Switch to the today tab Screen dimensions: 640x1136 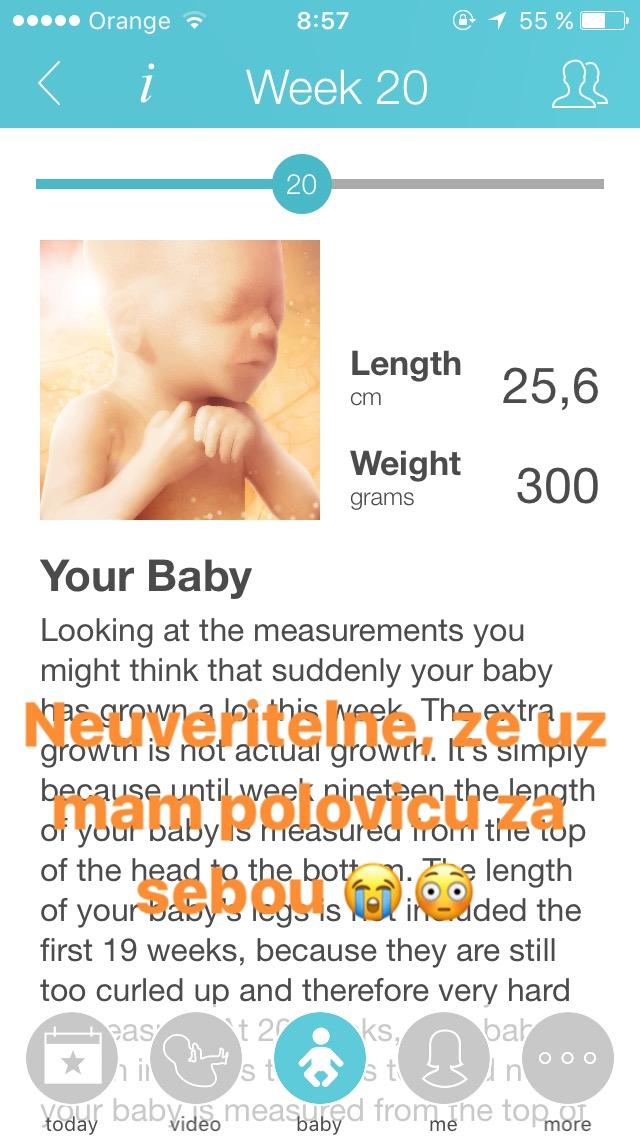point(72,1062)
